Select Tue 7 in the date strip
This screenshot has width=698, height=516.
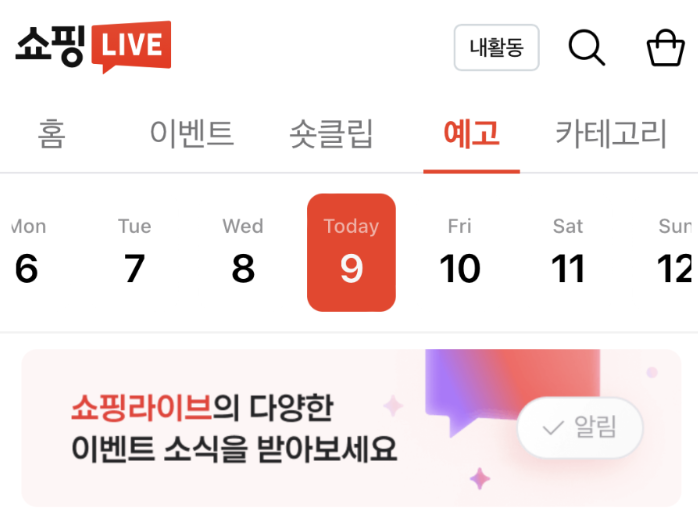[134, 253]
